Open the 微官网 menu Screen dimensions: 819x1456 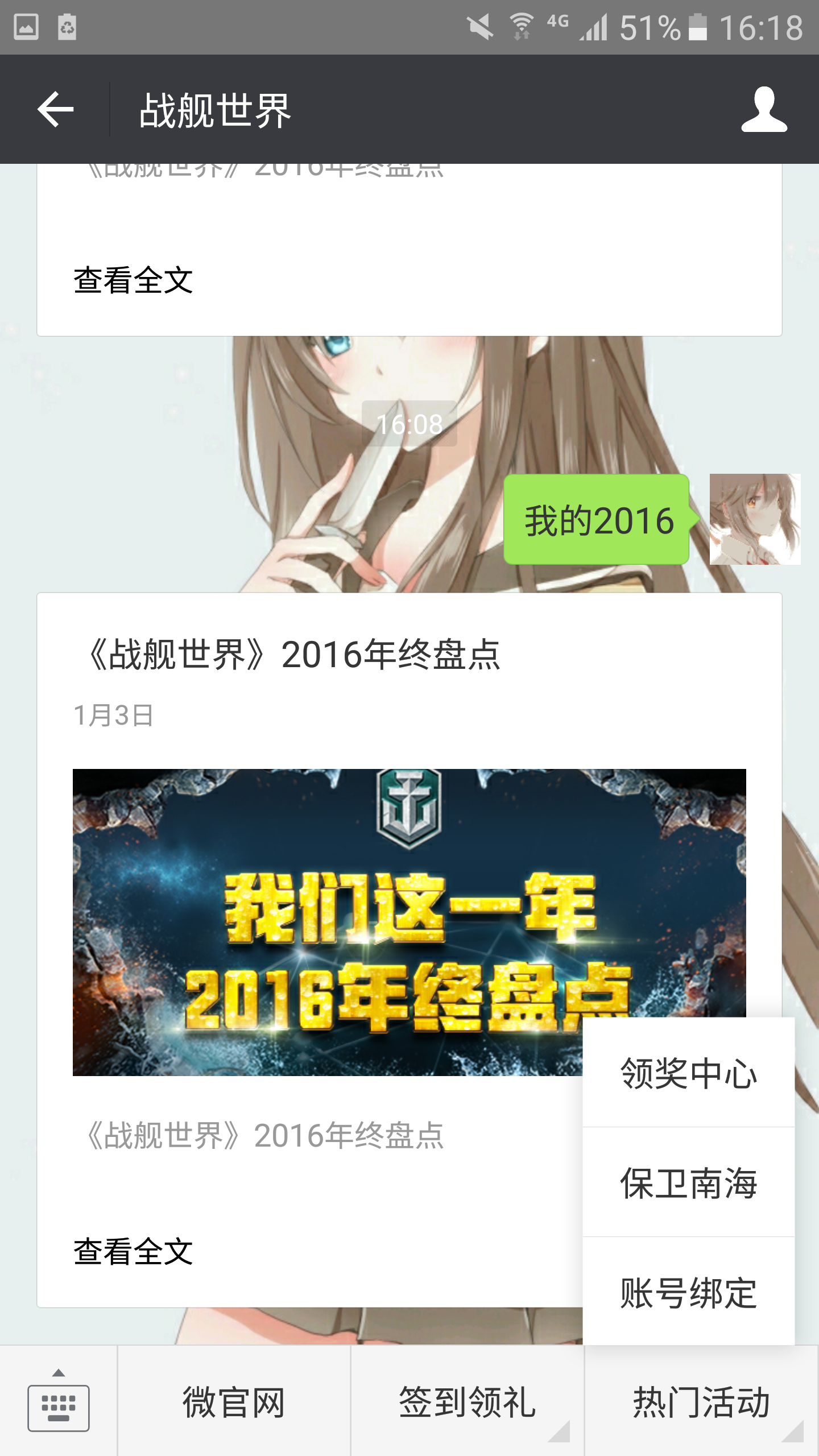[x=234, y=1401]
